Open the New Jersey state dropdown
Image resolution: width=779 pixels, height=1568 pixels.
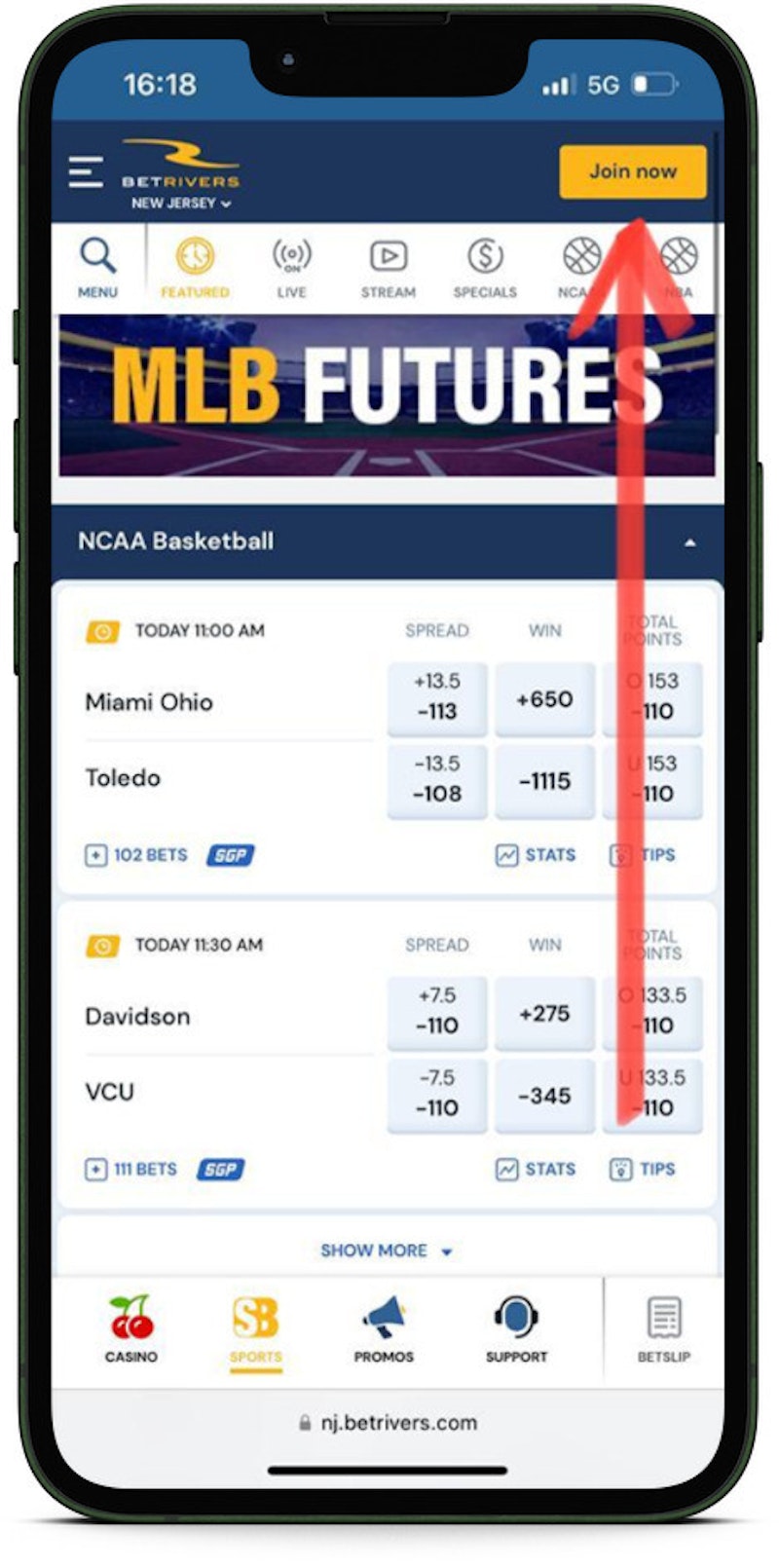181,204
